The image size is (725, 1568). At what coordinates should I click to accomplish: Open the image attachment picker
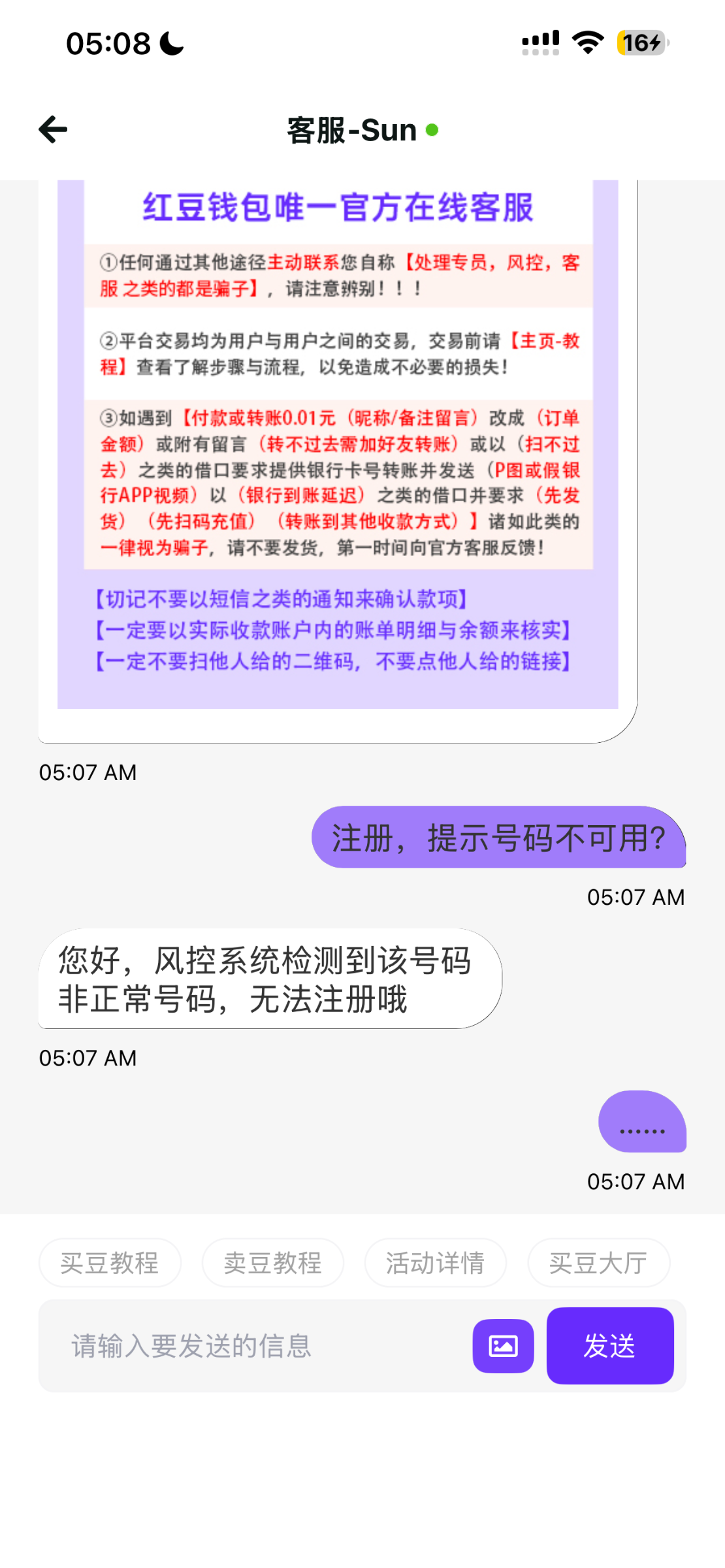[x=502, y=1346]
